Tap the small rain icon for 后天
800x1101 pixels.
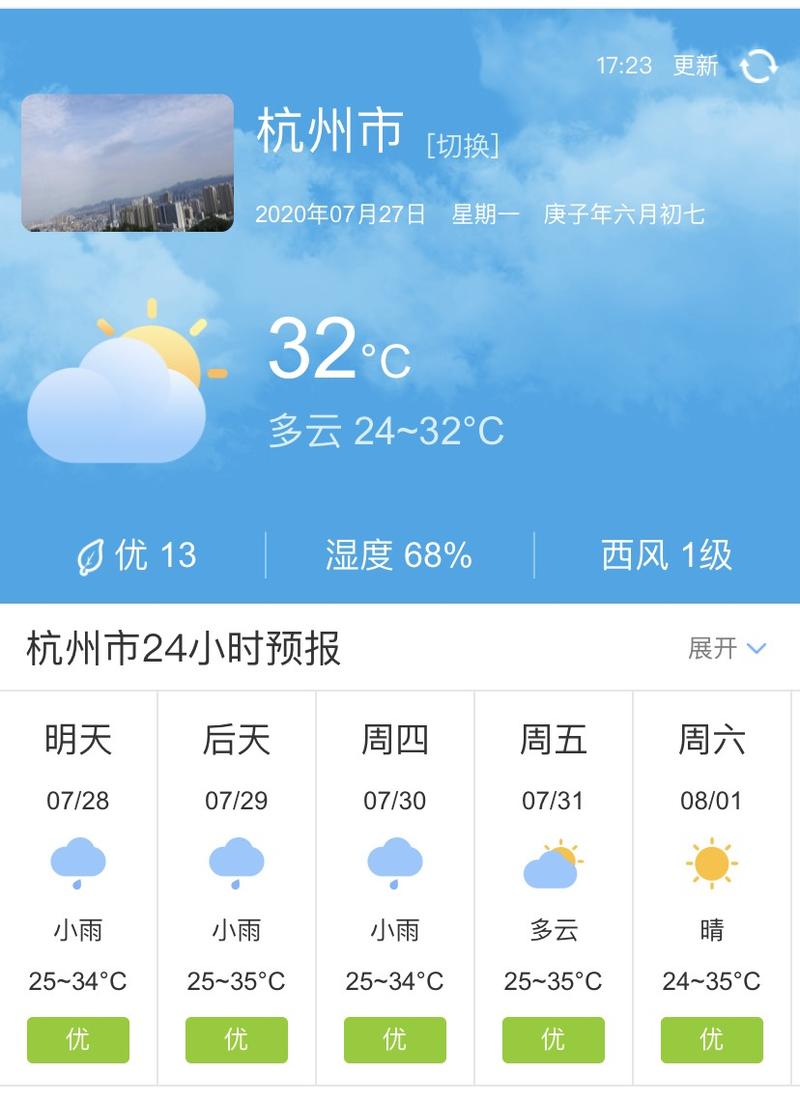pos(236,863)
